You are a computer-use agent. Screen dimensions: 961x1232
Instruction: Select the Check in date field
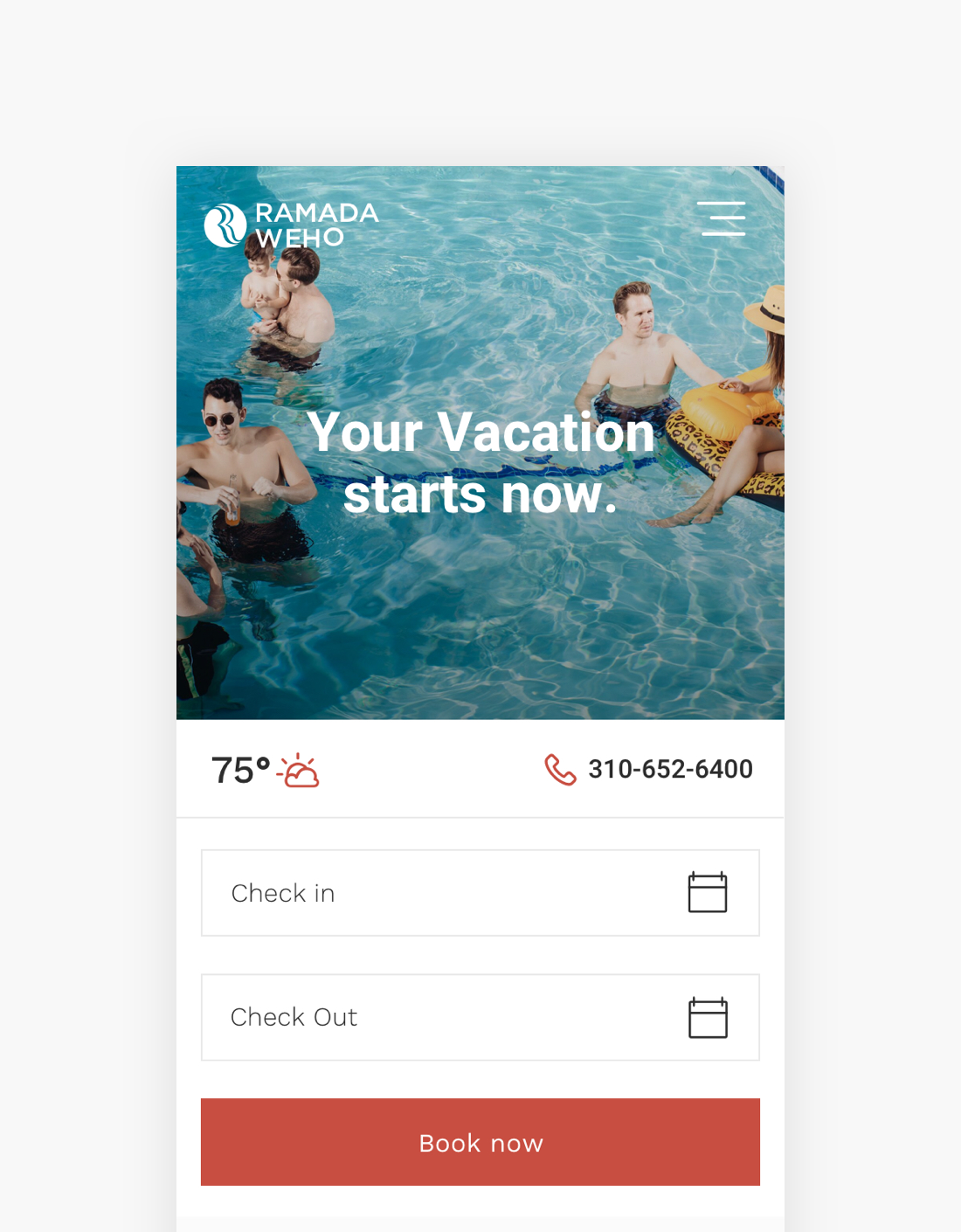480,893
